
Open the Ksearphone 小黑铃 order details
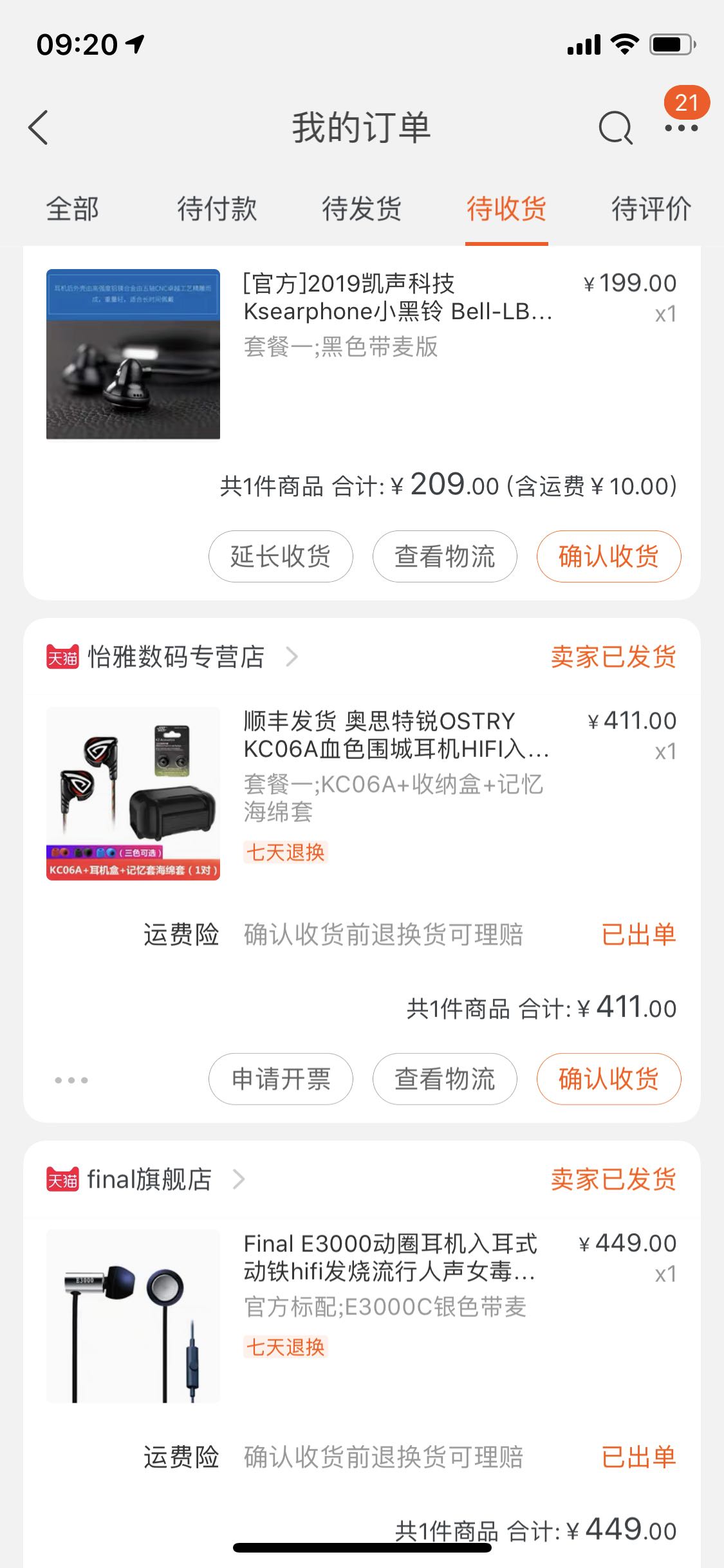(x=396, y=297)
